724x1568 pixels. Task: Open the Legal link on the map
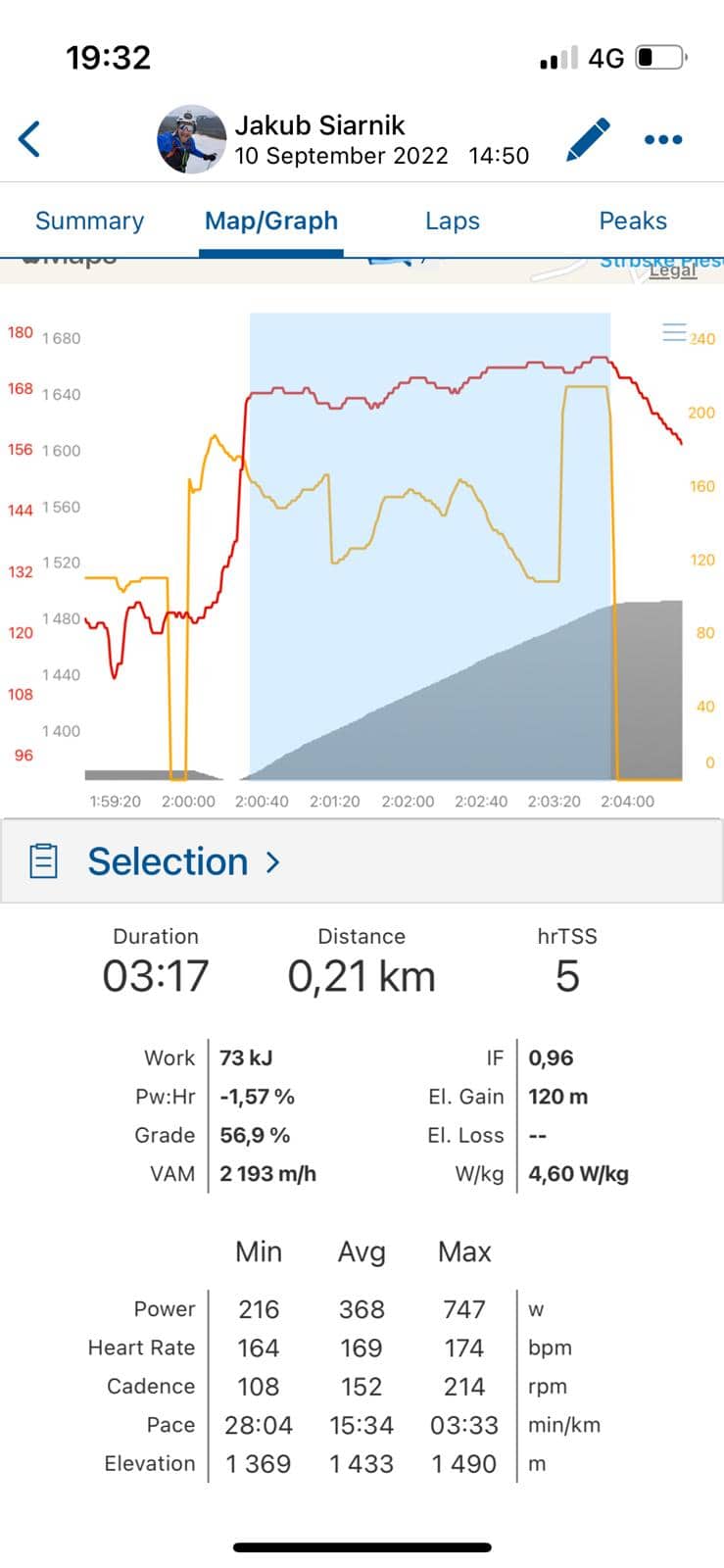pyautogui.click(x=672, y=270)
